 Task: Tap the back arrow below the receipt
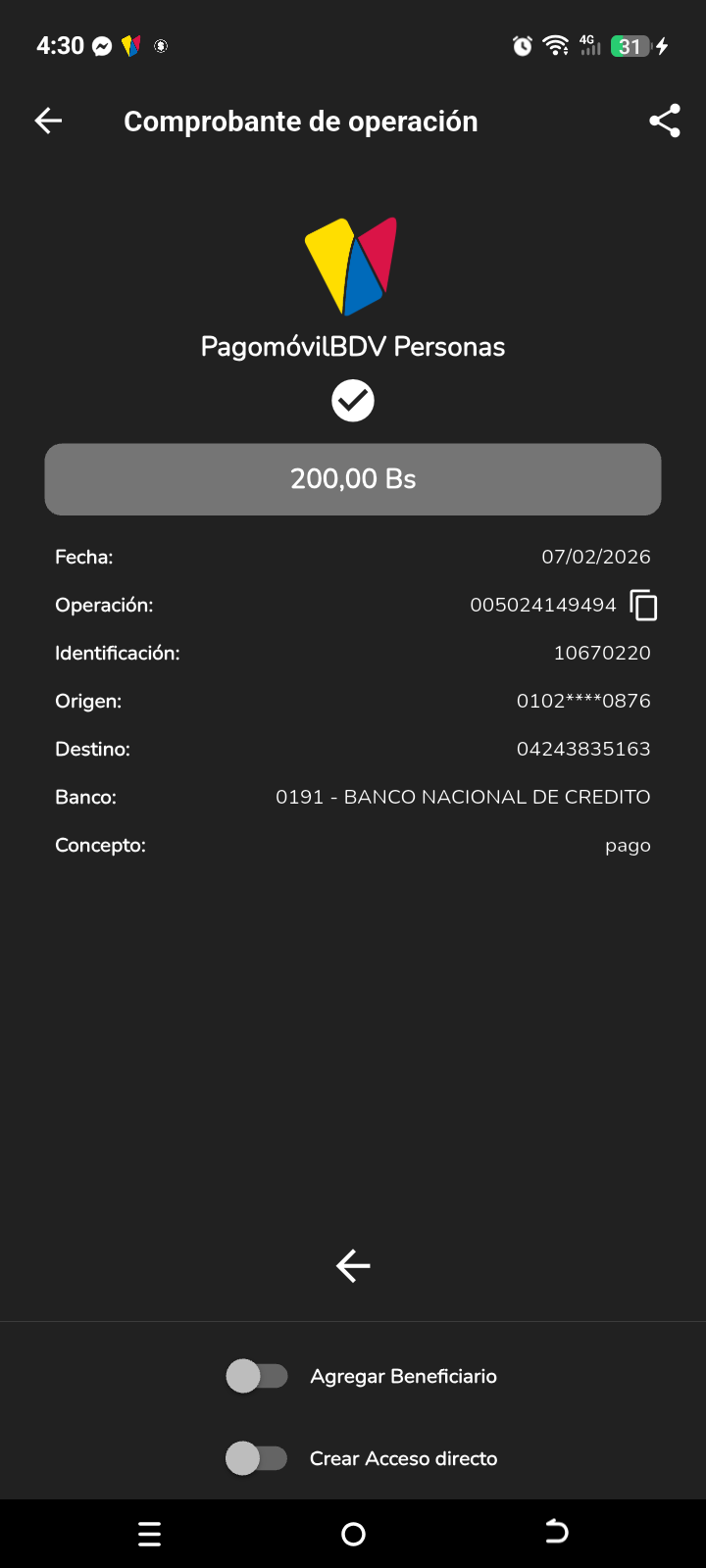[x=353, y=1266]
